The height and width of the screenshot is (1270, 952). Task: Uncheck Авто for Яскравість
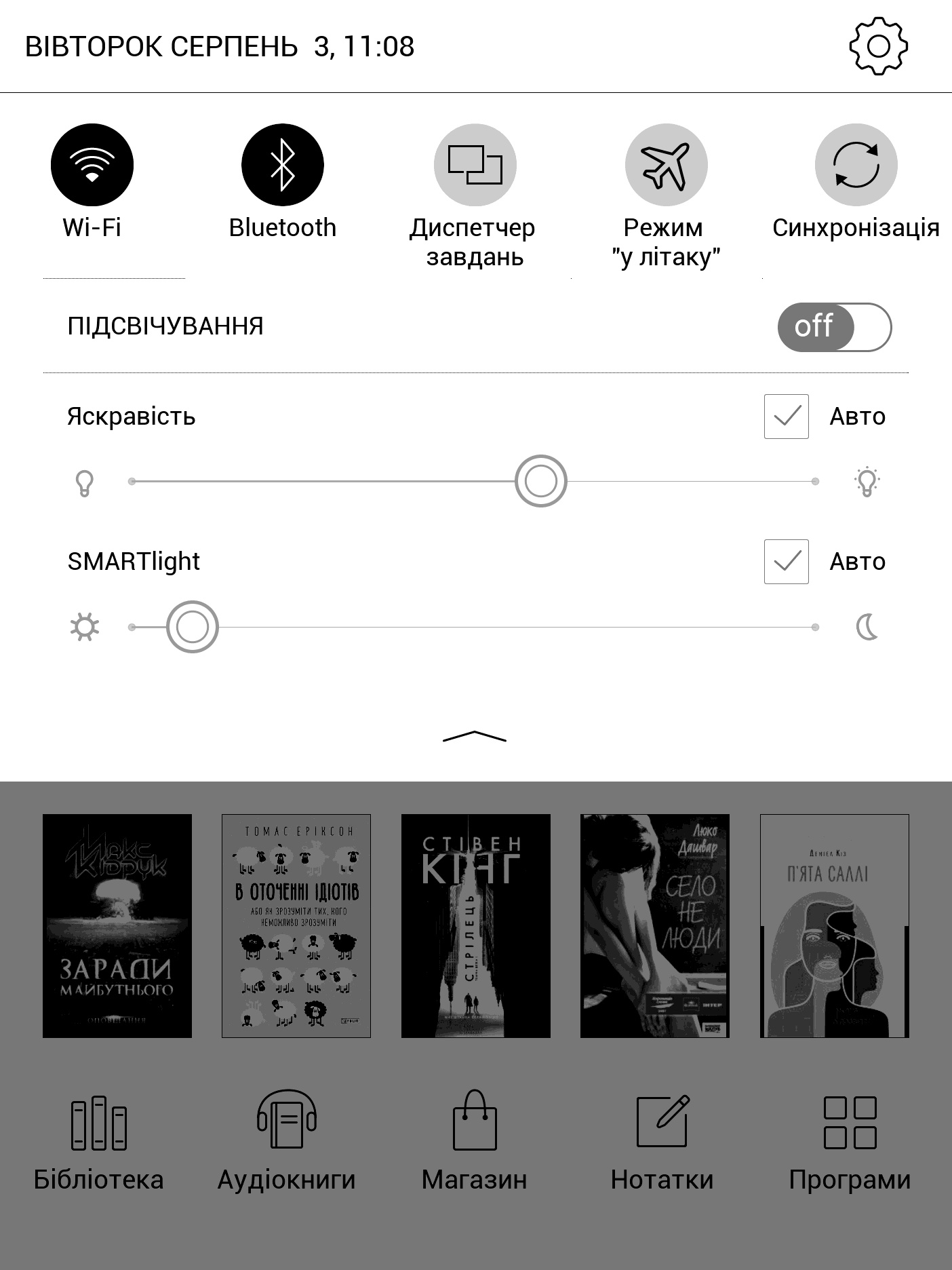[x=787, y=417]
